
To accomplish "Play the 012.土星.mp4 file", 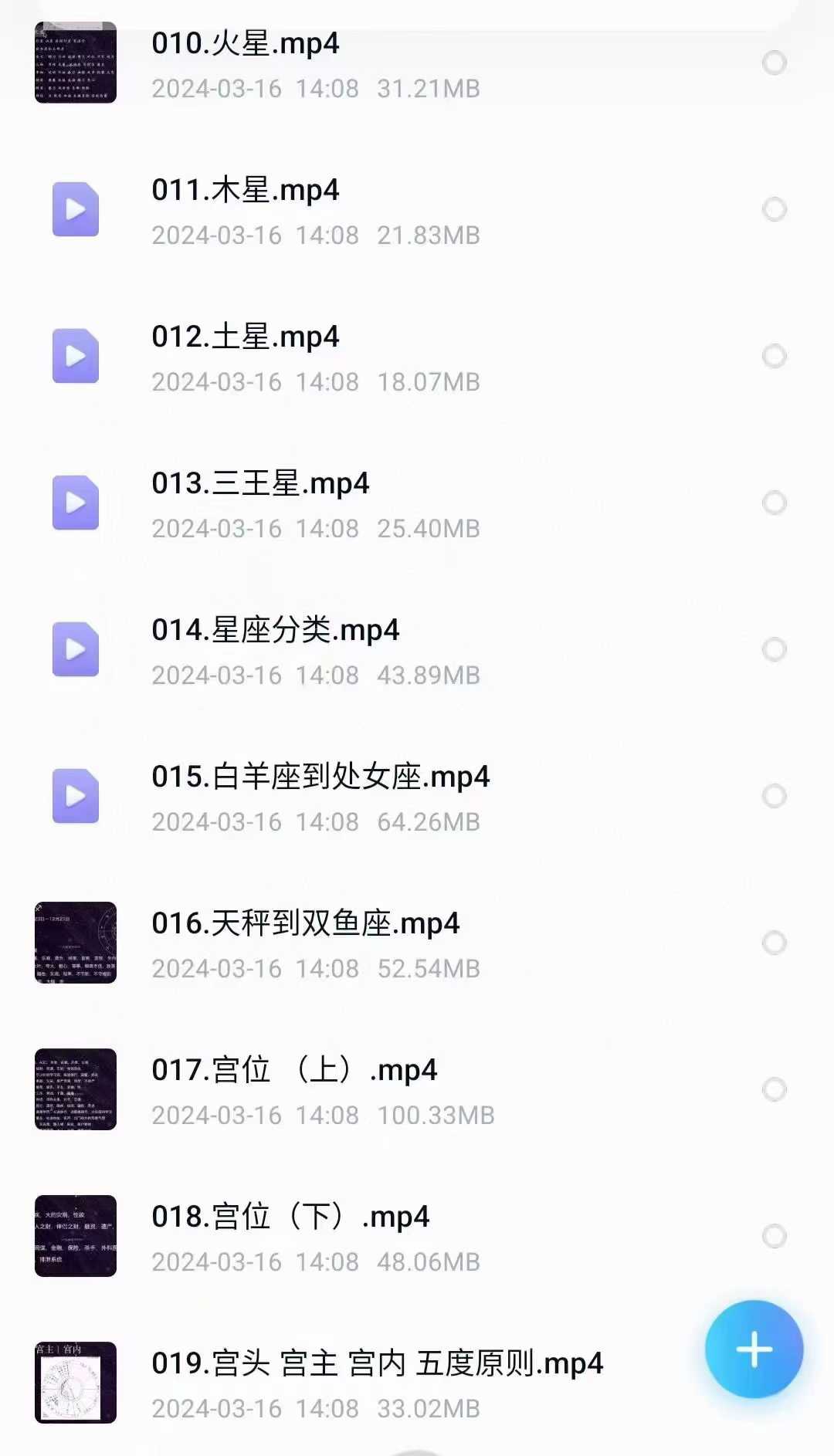I will pos(246,337).
